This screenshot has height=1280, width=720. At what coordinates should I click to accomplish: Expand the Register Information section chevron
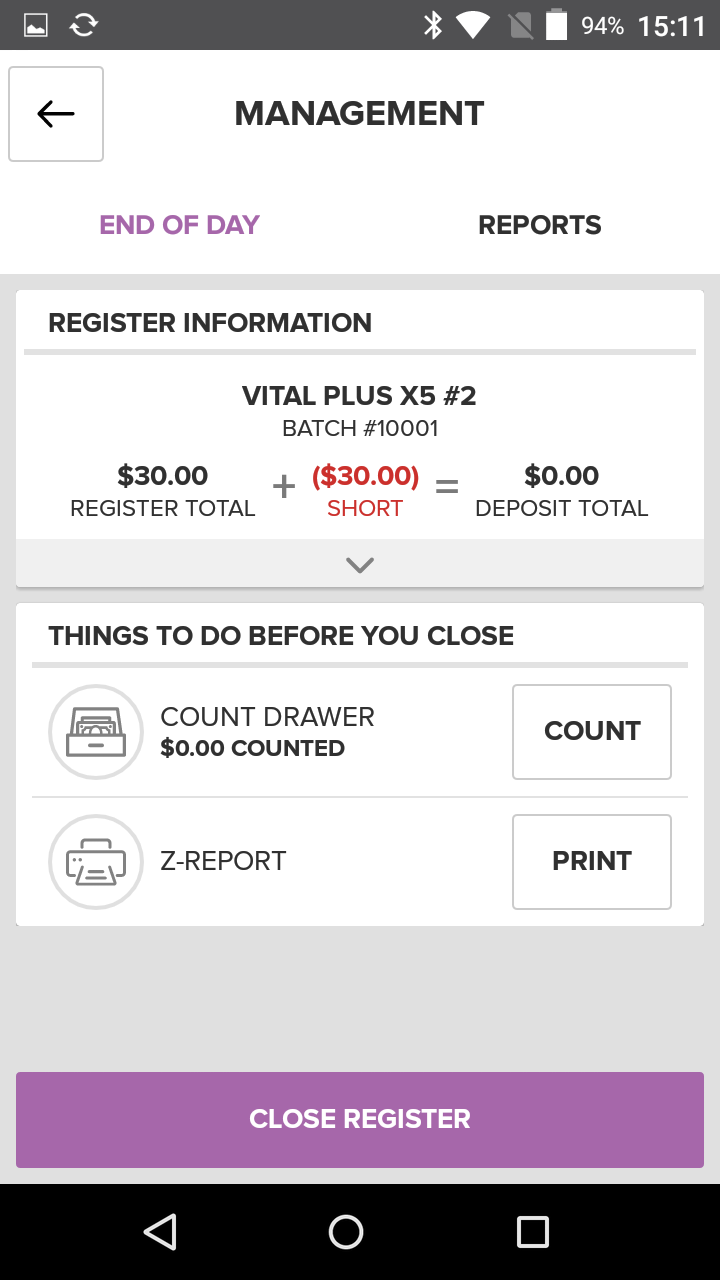click(359, 564)
